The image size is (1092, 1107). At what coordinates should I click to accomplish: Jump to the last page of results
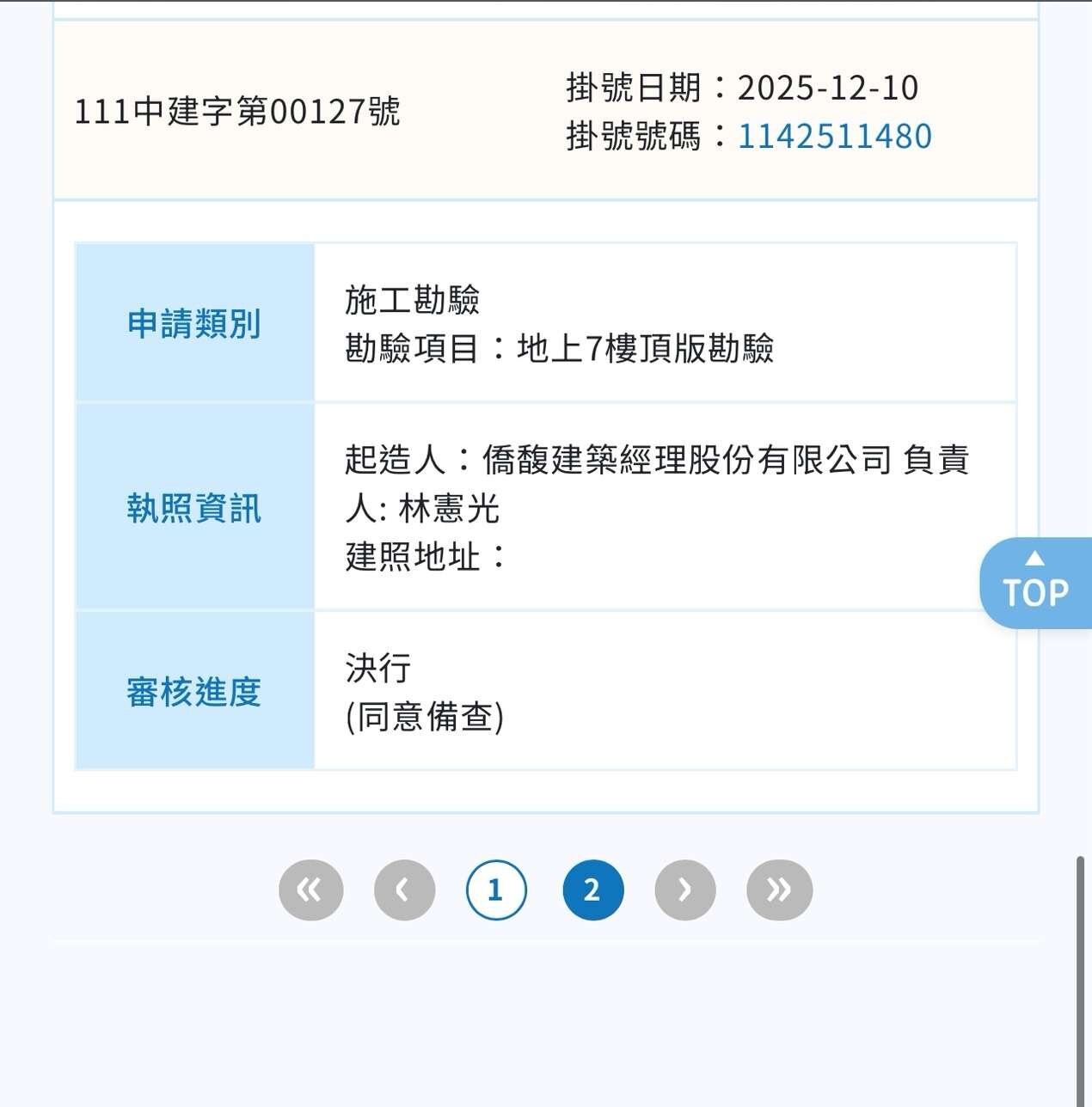pyautogui.click(x=779, y=890)
